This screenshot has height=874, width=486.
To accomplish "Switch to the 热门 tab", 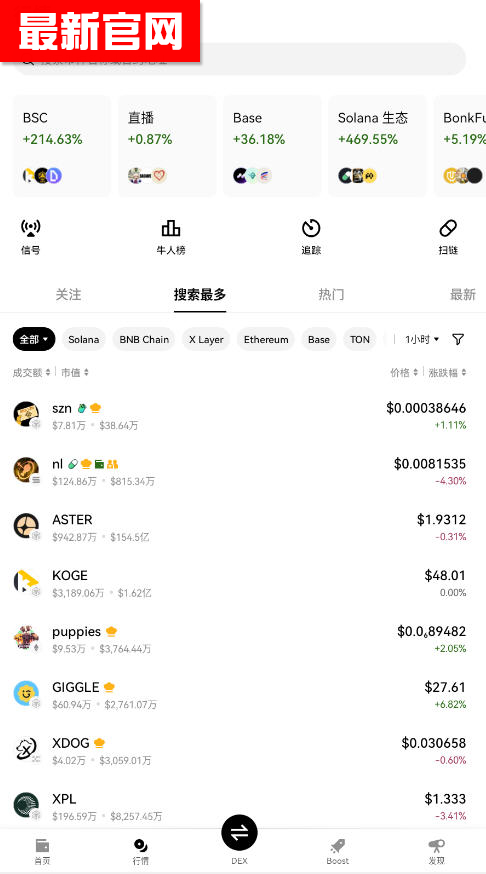I will tap(331, 294).
